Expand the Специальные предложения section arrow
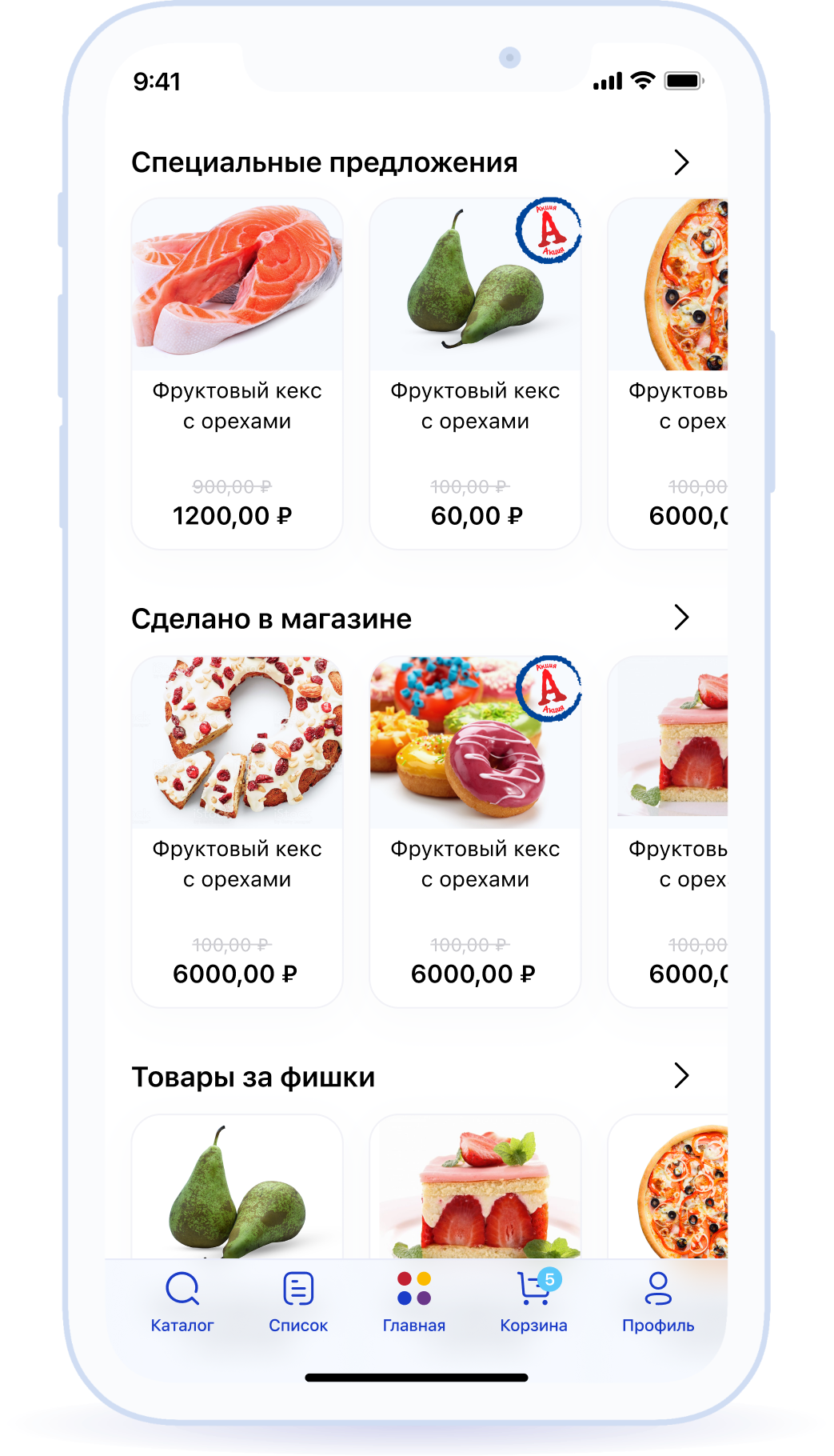 pyautogui.click(x=680, y=162)
